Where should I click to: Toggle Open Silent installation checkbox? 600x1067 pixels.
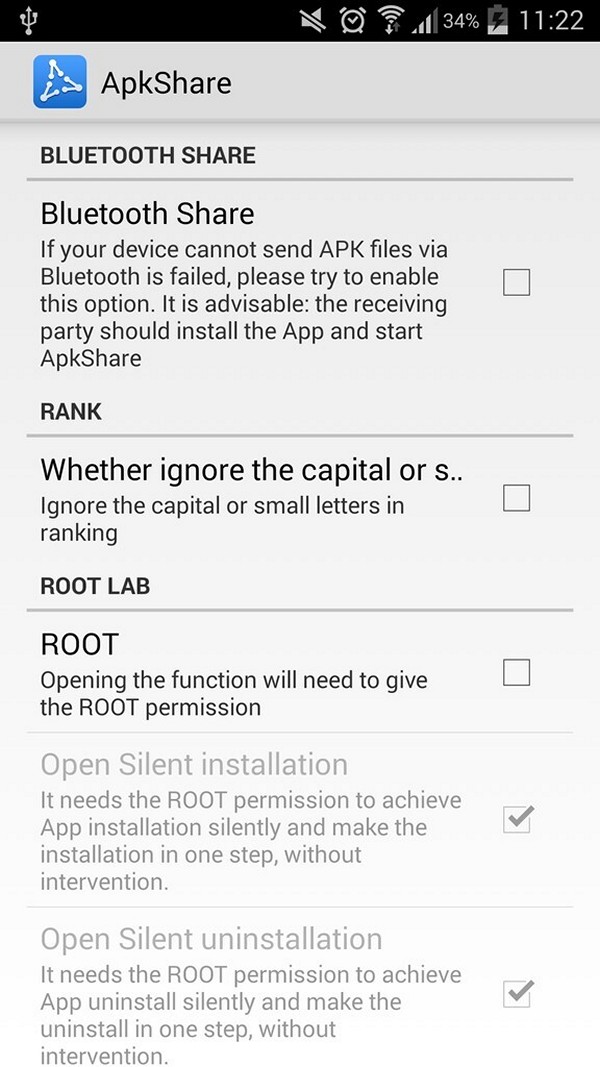pyautogui.click(x=518, y=819)
